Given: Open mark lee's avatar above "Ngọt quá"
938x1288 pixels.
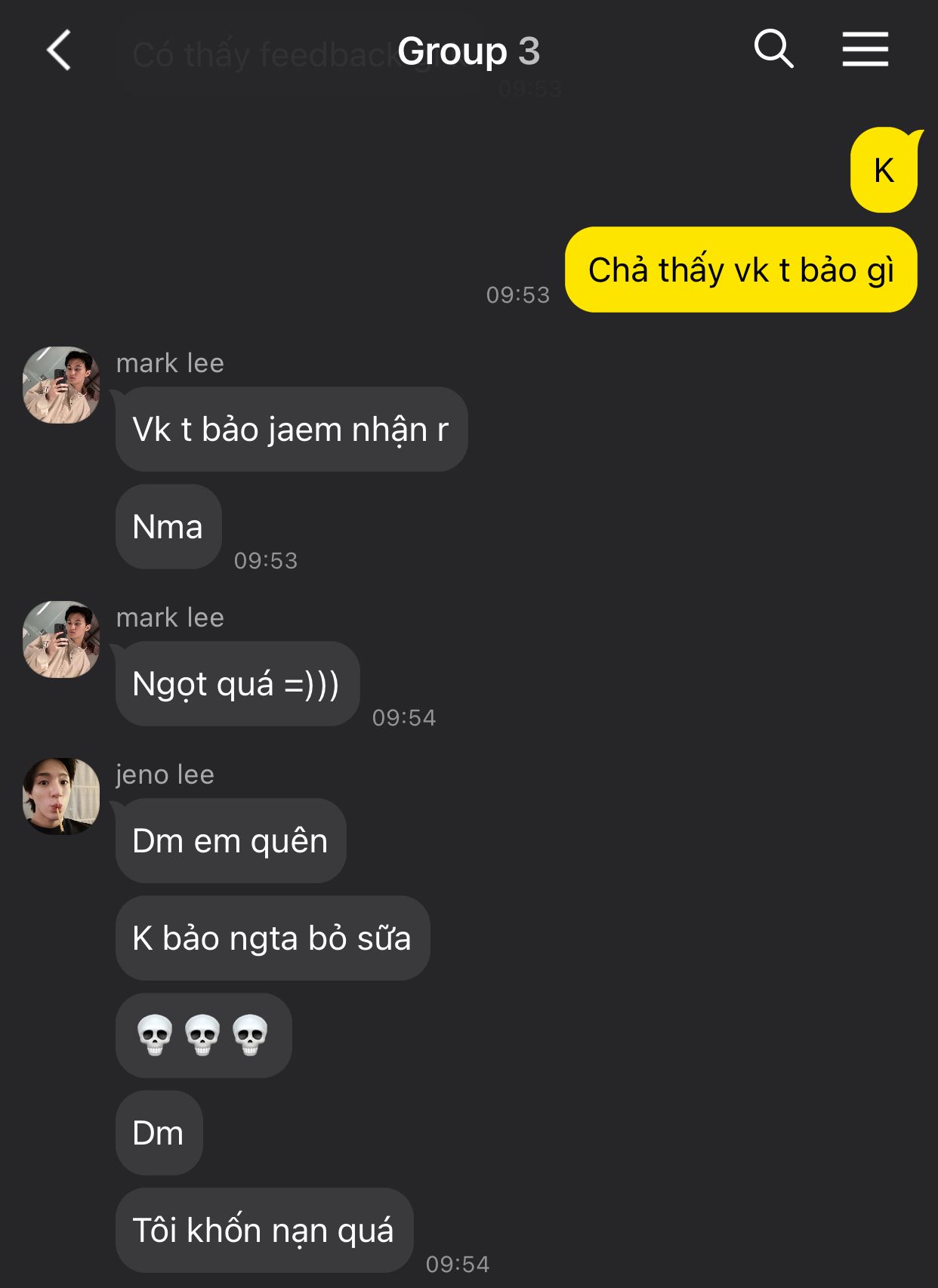Looking at the screenshot, I should [x=61, y=639].
